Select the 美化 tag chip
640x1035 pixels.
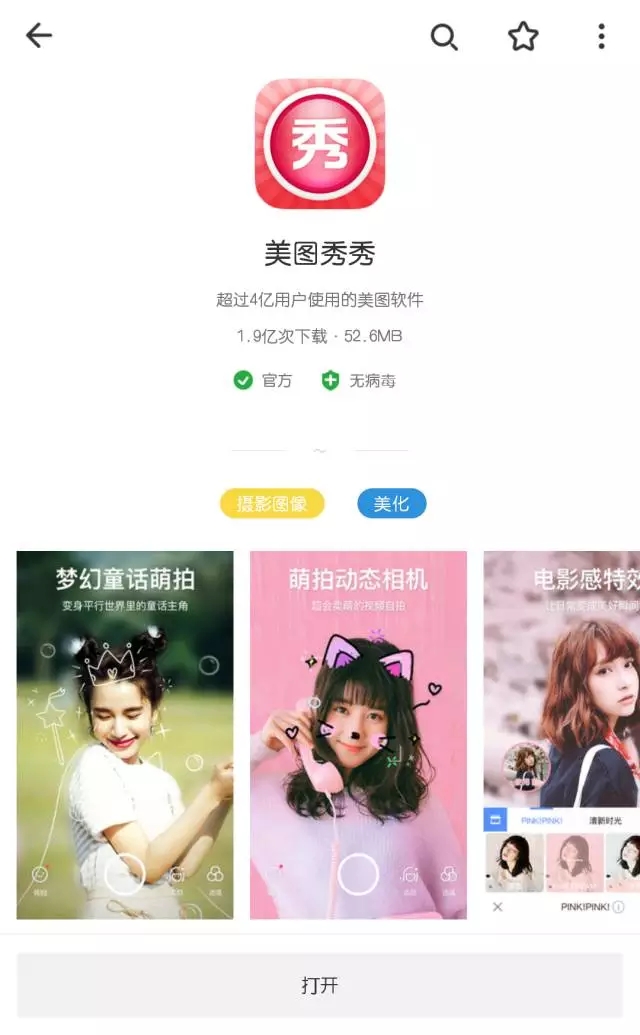392,504
